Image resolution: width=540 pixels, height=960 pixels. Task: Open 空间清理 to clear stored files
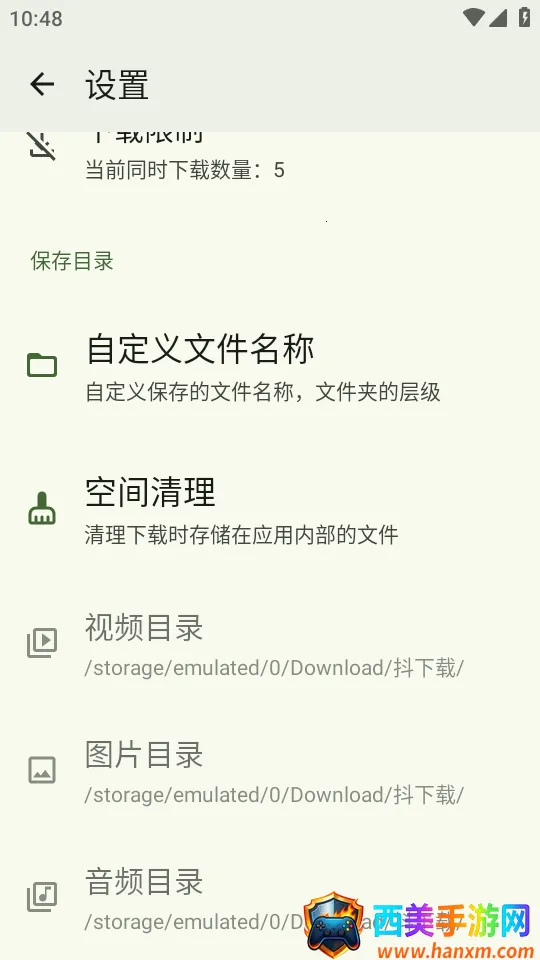tap(270, 509)
